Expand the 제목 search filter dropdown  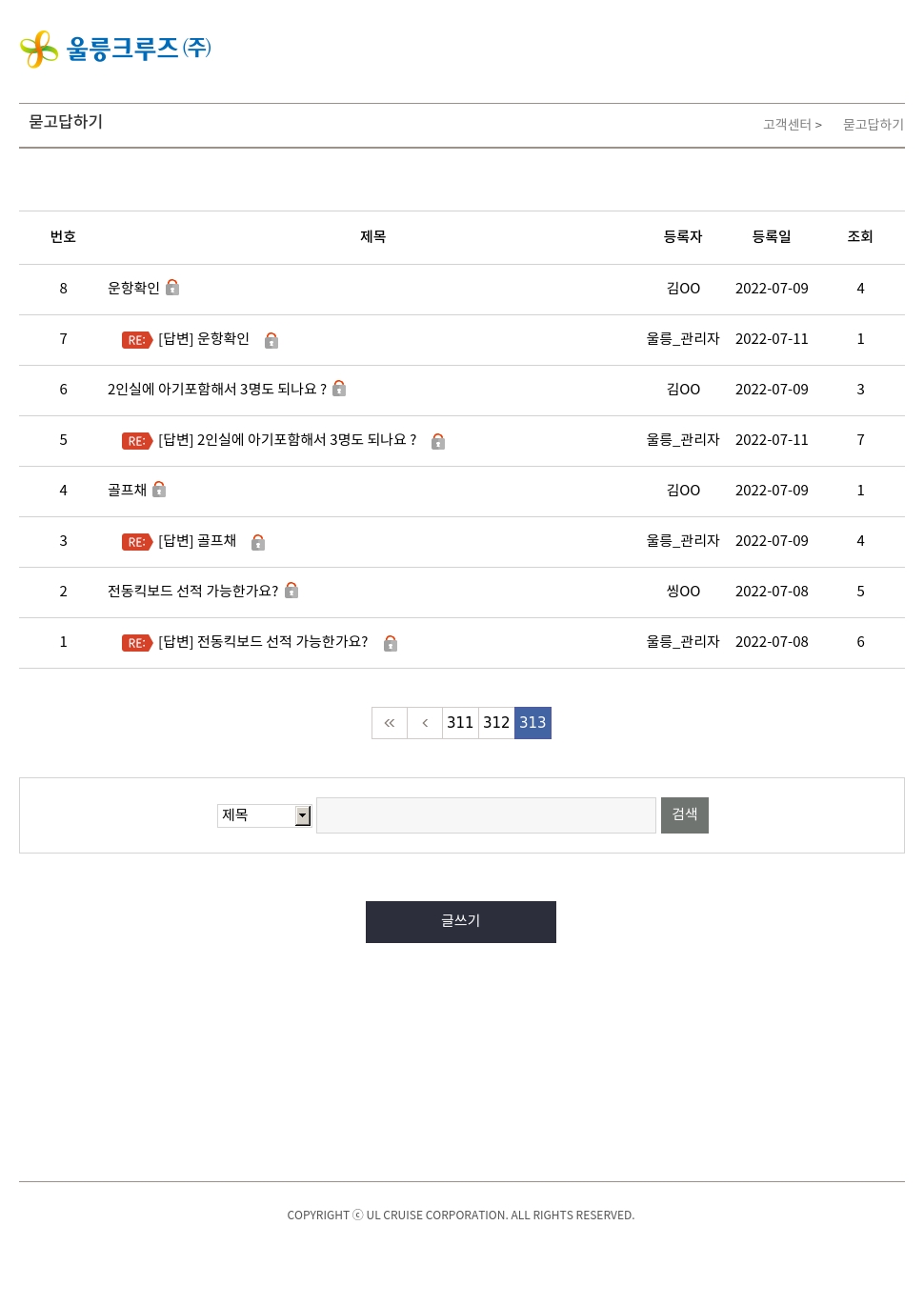(x=264, y=815)
